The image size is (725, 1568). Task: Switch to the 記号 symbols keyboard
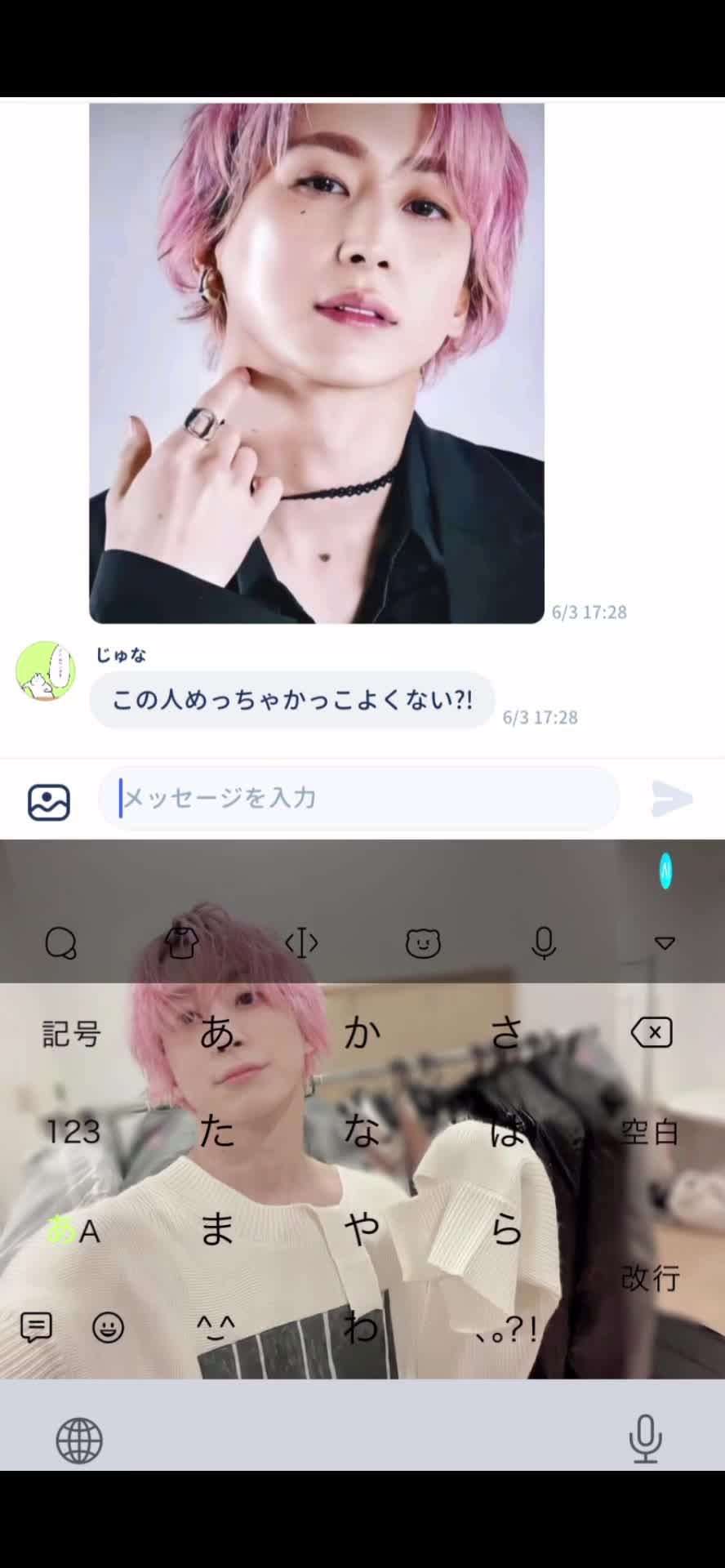click(72, 1034)
